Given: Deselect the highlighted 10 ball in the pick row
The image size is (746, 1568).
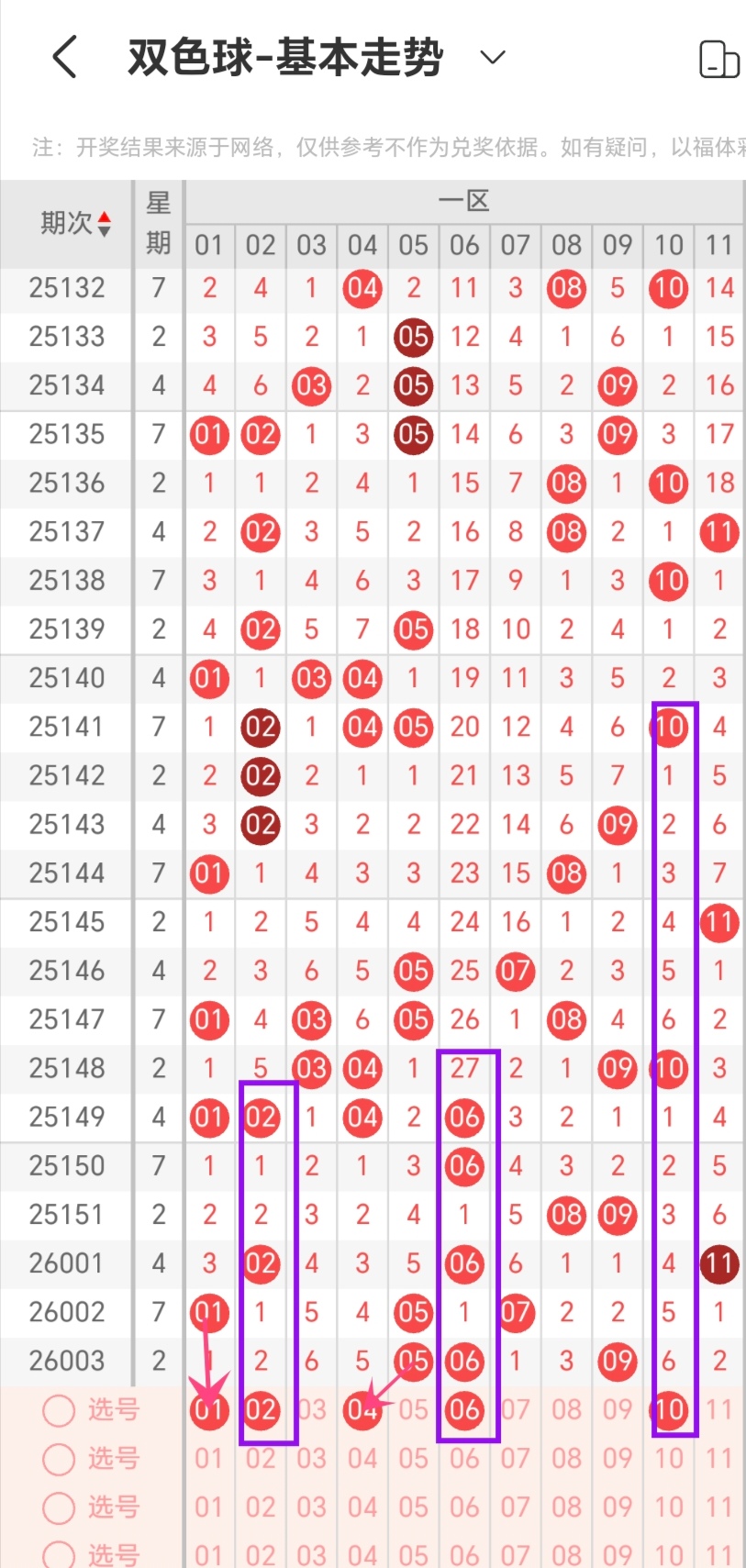Looking at the screenshot, I should pyautogui.click(x=669, y=1410).
